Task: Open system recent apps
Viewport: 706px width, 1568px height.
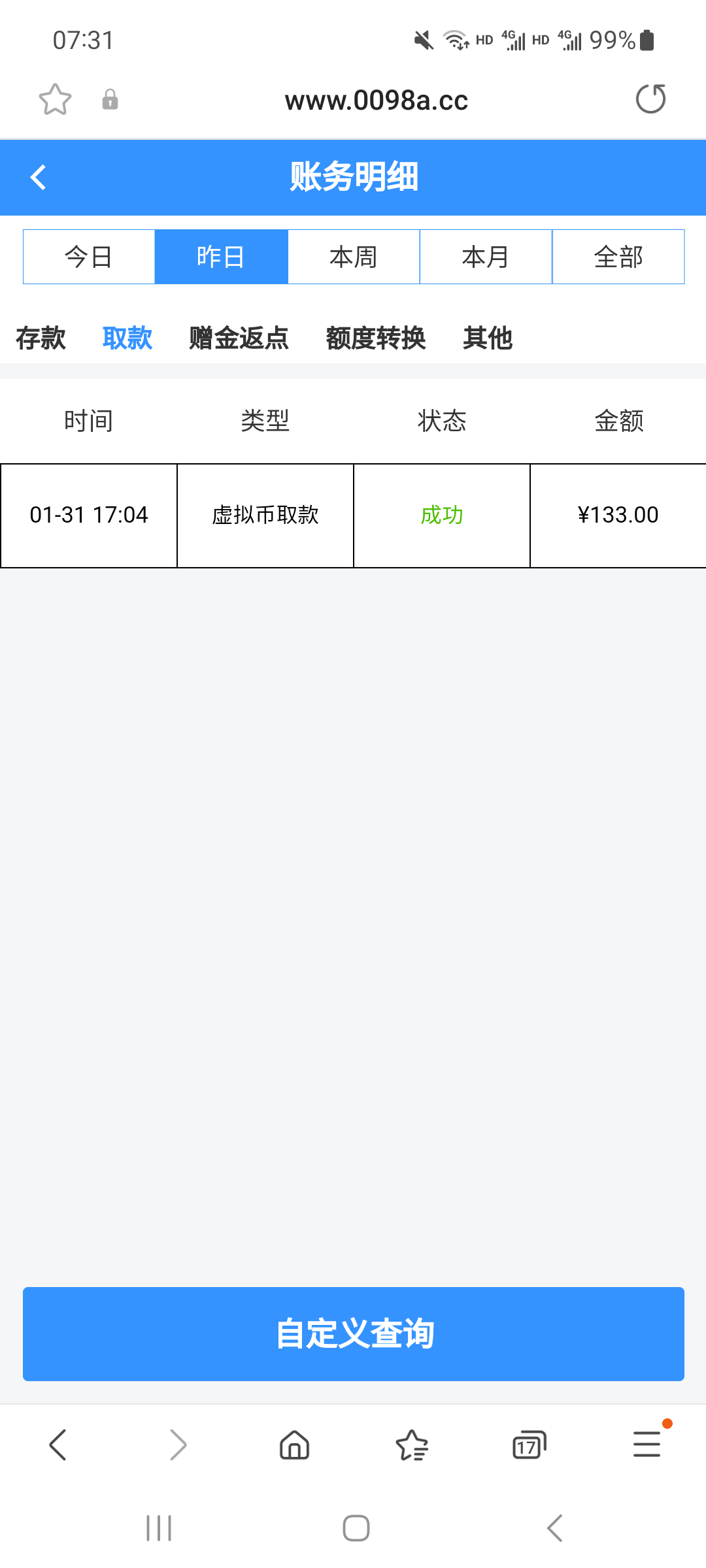Action: 159,1528
